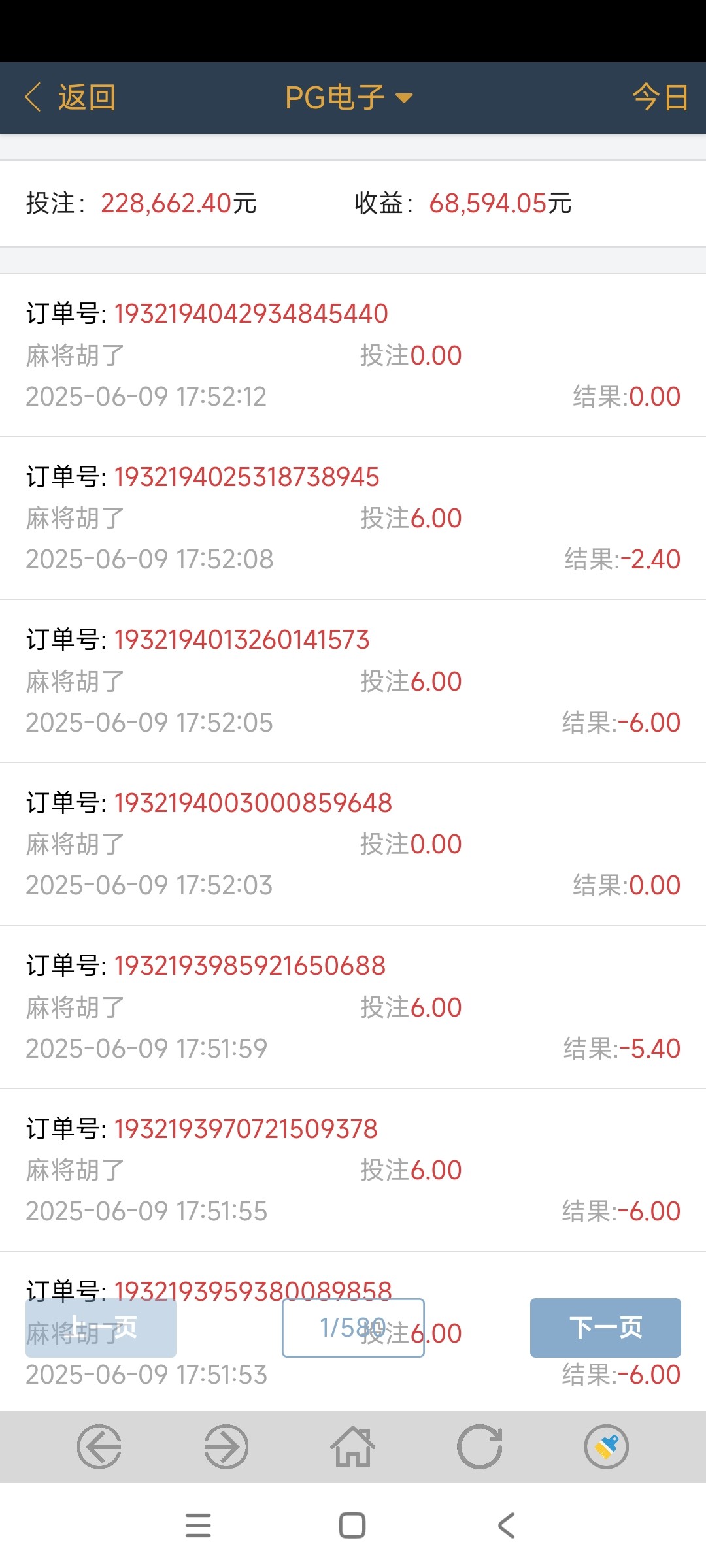Refresh the page with the reload icon
The image size is (706, 1568).
click(x=480, y=1446)
